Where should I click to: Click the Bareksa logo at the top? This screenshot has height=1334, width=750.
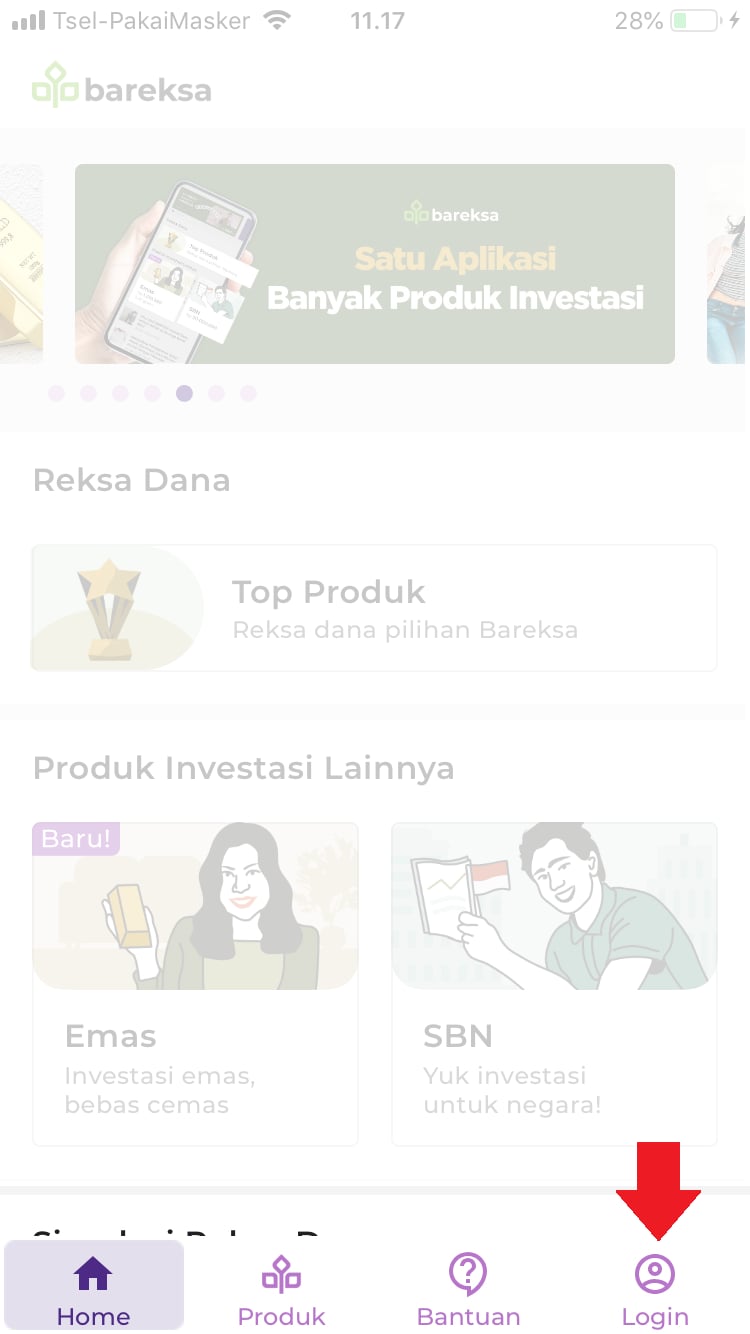point(120,89)
